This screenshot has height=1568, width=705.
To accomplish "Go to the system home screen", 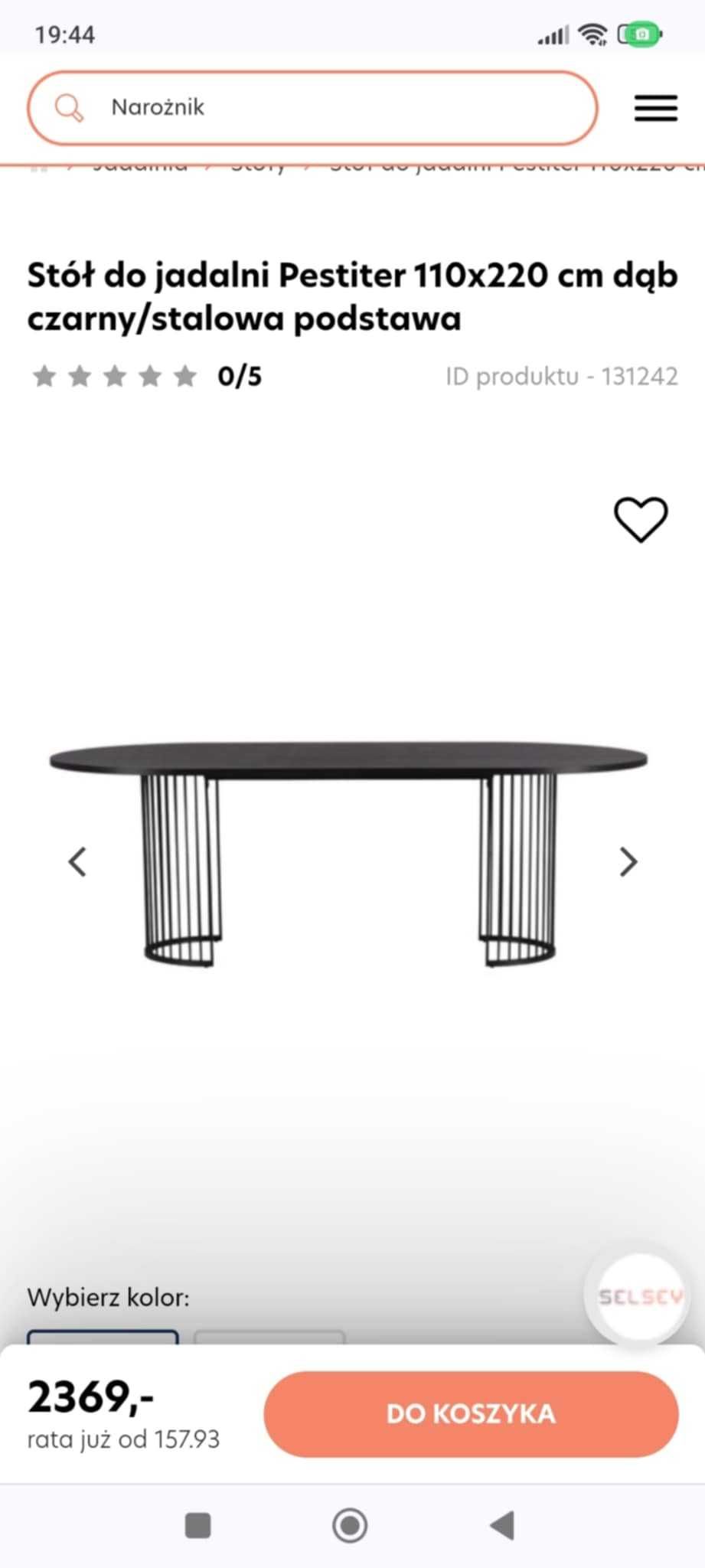I will click(x=350, y=1525).
